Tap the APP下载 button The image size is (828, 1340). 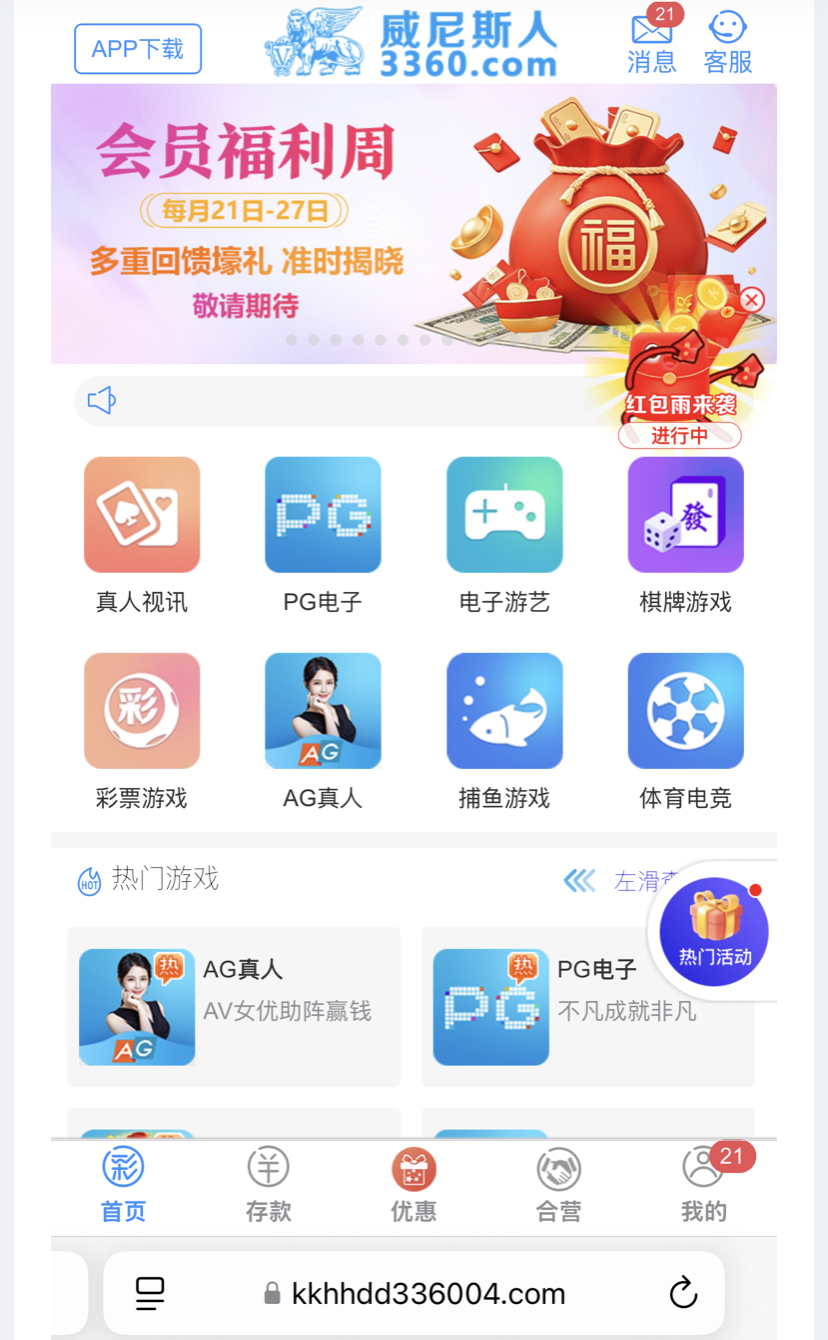tap(138, 49)
